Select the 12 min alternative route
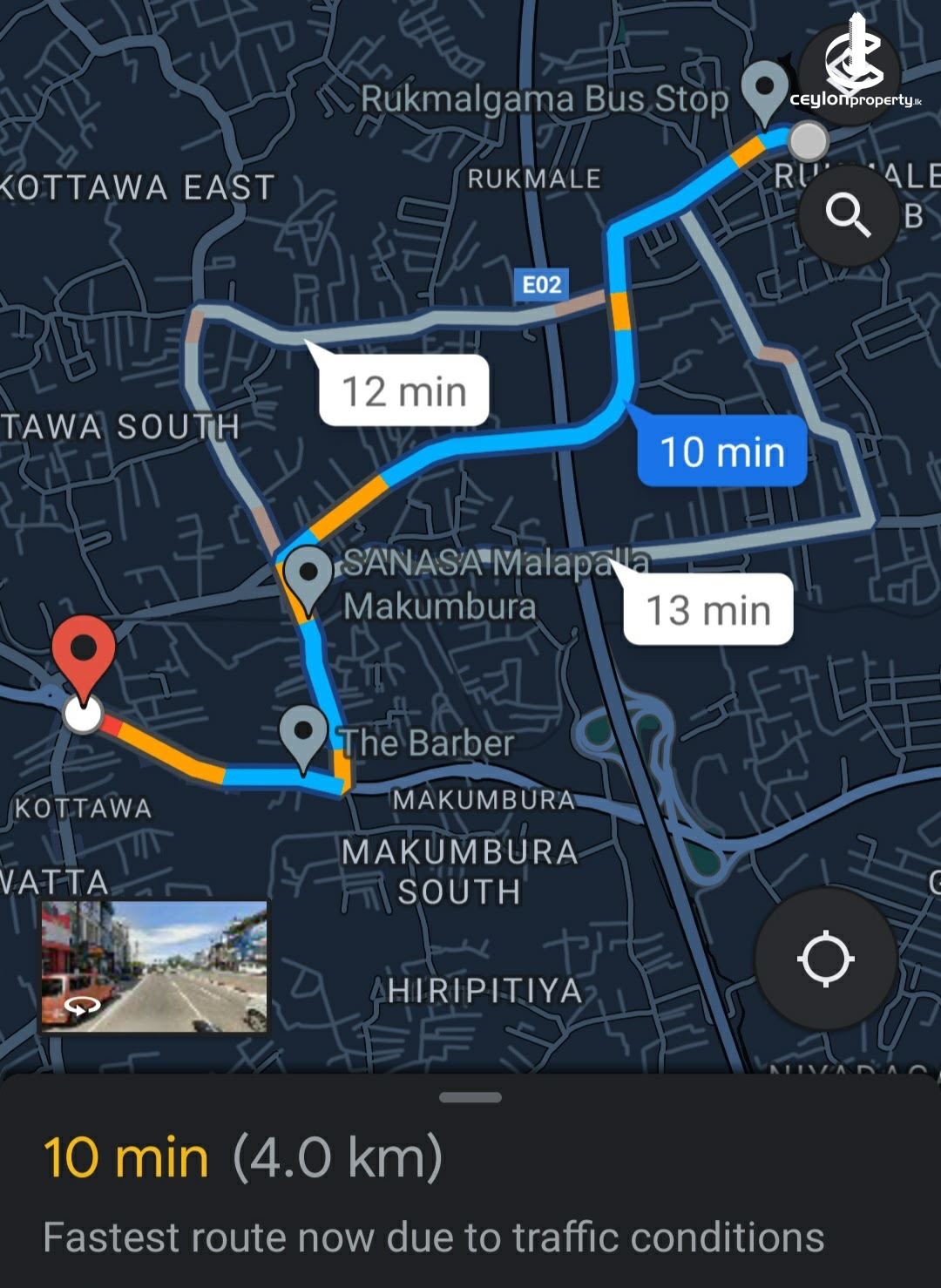The width and height of the screenshot is (941, 1288). 403,391
